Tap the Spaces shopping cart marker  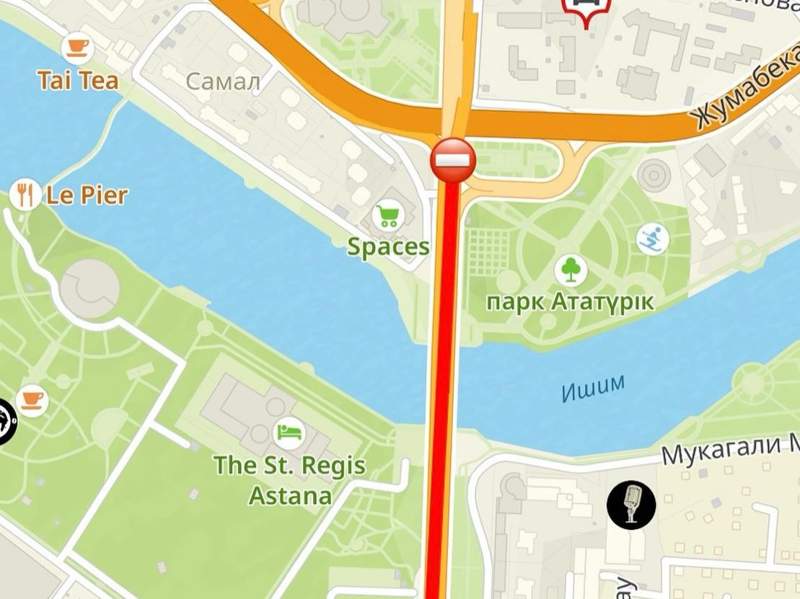[387, 215]
